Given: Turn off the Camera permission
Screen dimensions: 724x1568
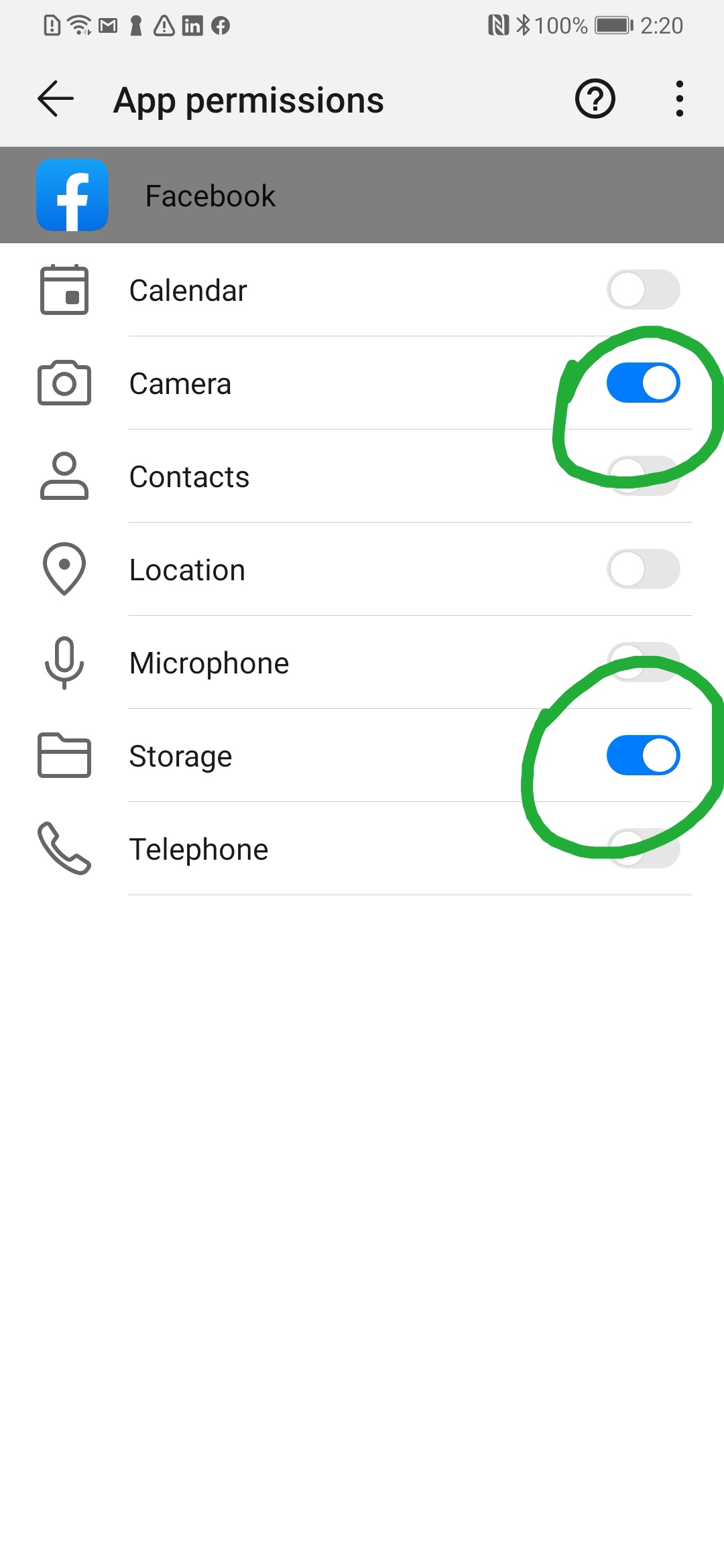Looking at the screenshot, I should pyautogui.click(x=643, y=383).
